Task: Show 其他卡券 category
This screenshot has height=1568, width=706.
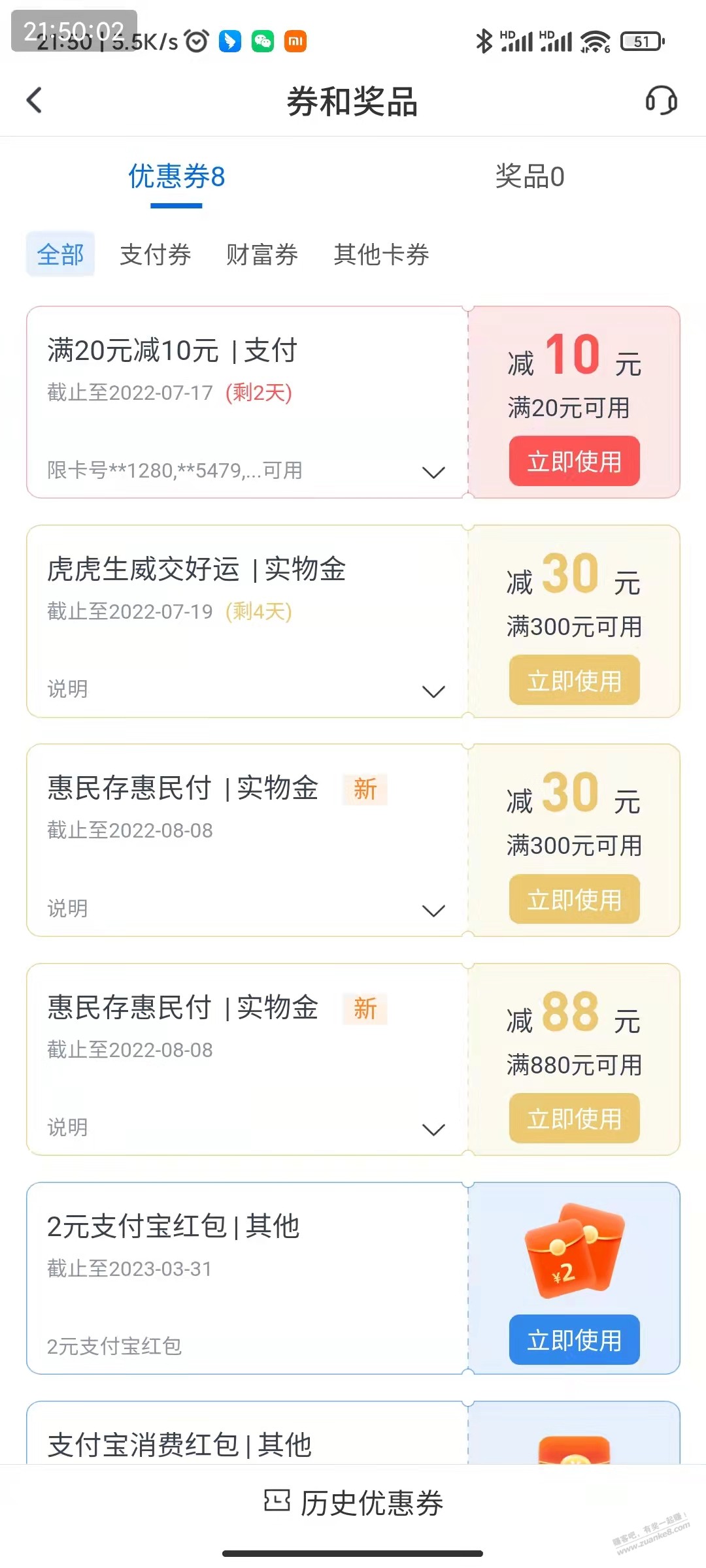Action: point(381,254)
